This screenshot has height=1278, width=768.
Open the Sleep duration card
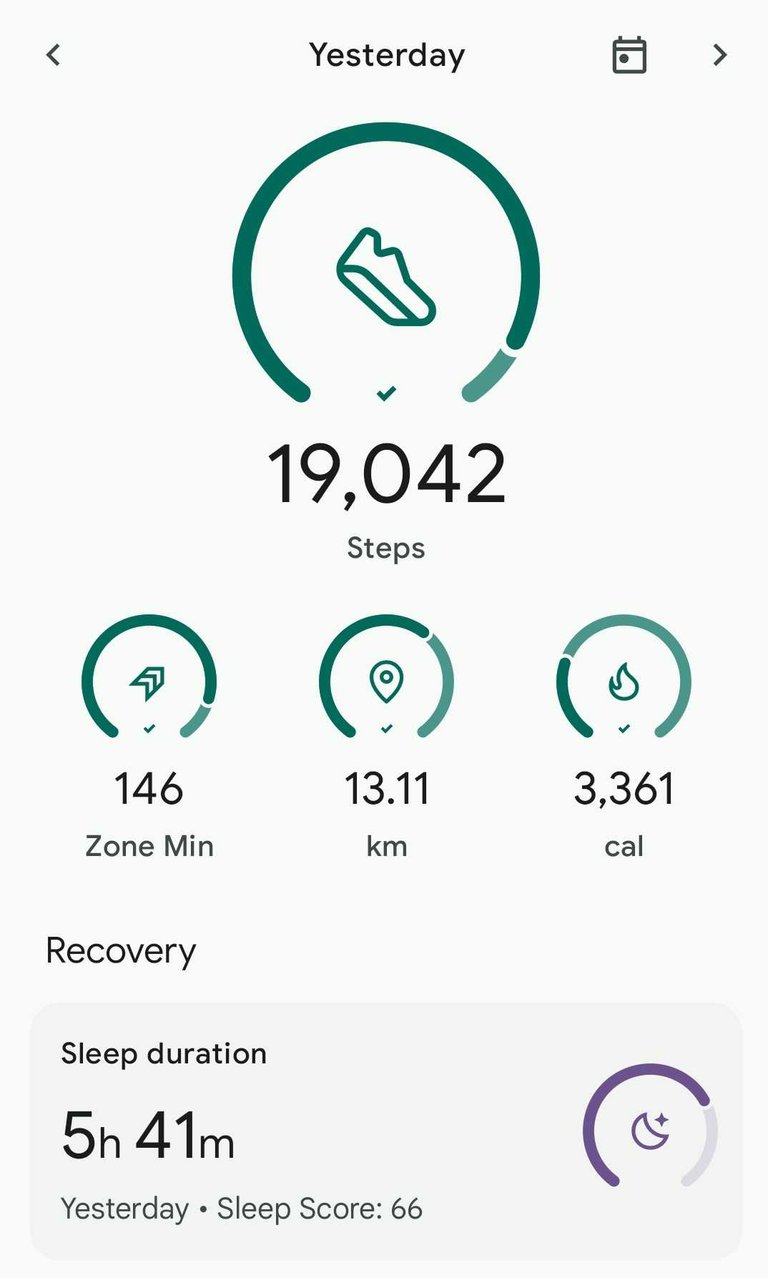pos(386,1131)
